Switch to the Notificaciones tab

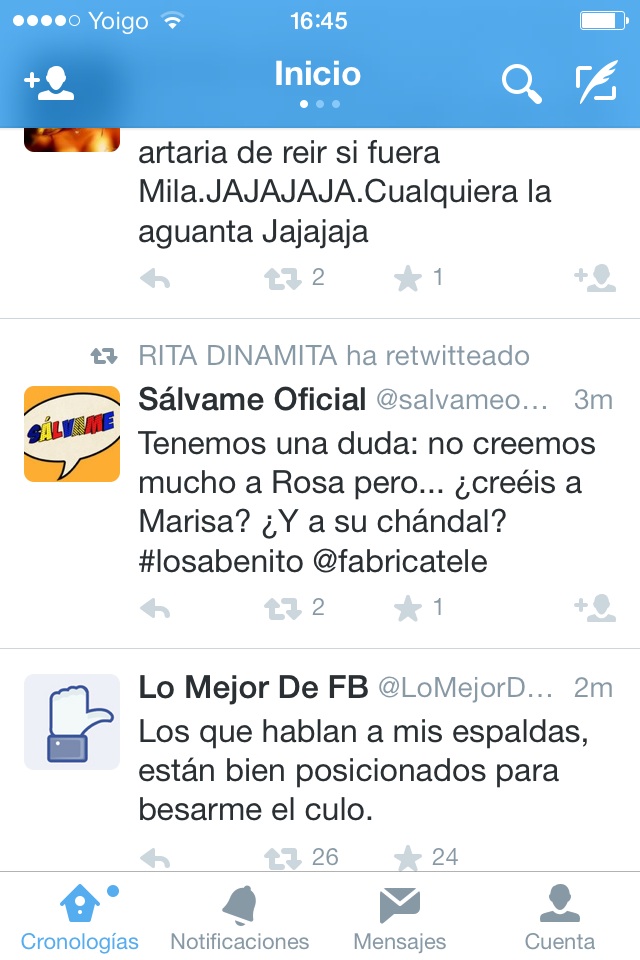pyautogui.click(x=240, y=917)
